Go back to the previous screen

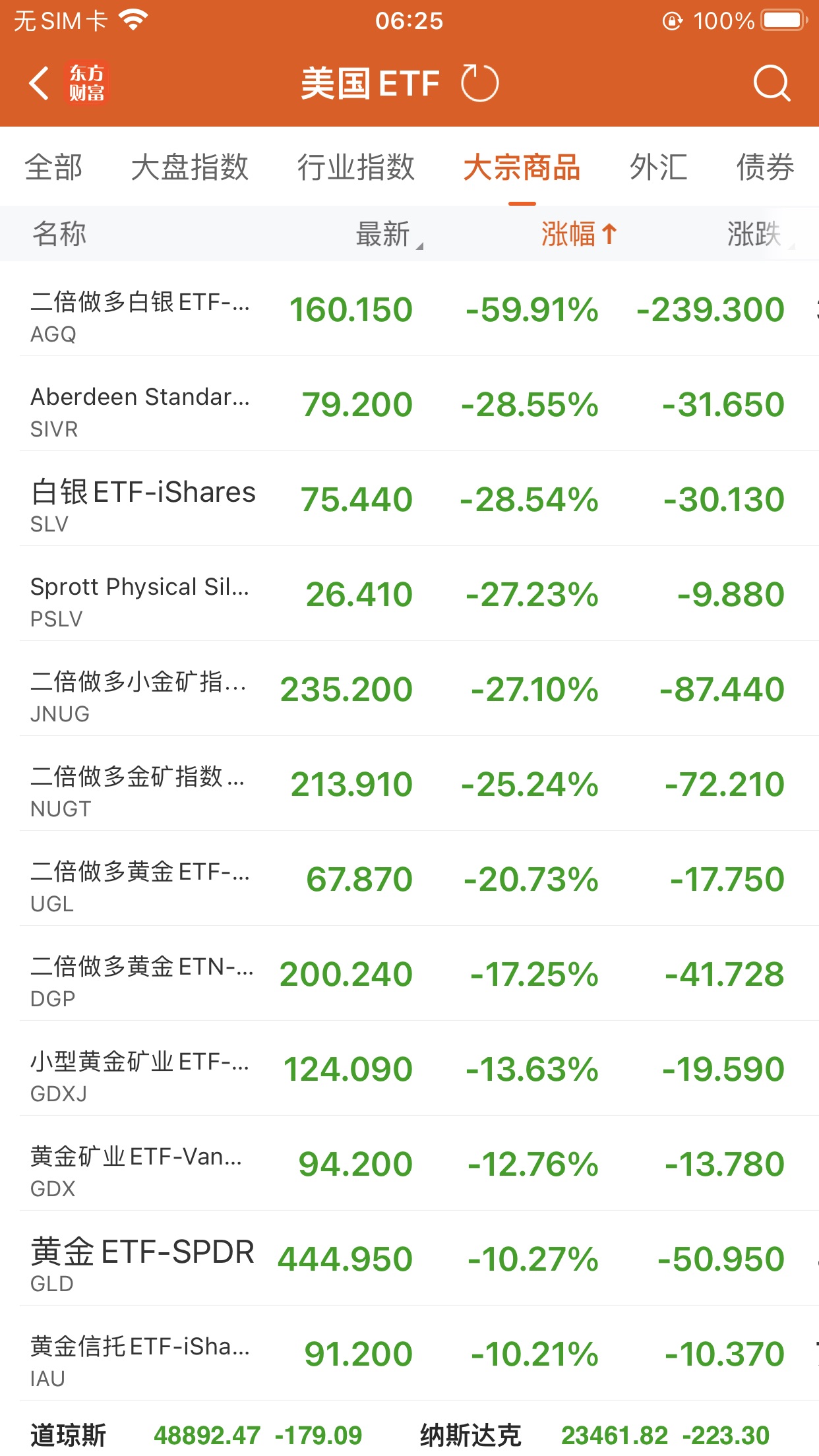click(x=40, y=84)
